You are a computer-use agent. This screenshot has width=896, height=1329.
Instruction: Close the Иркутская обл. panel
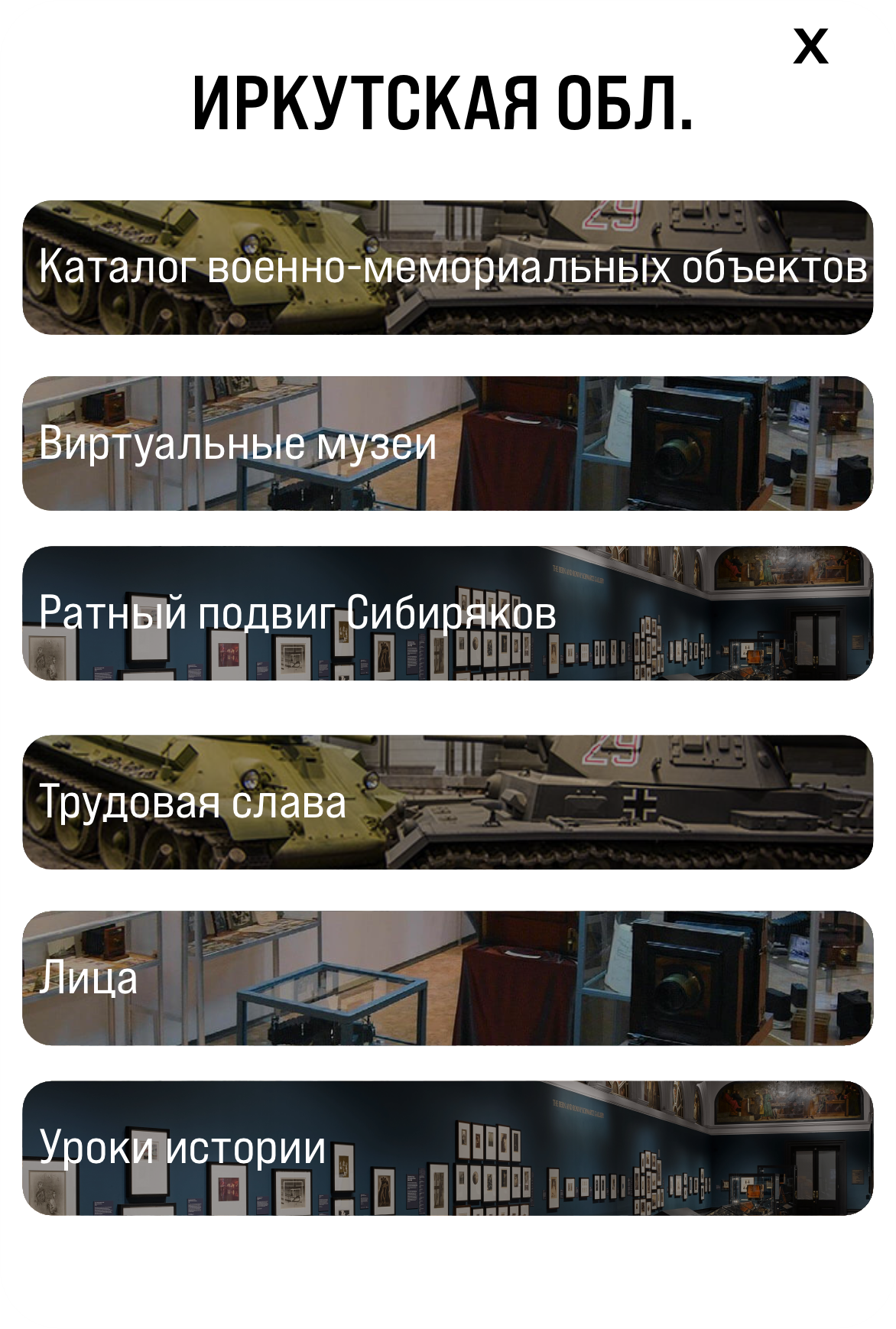point(810,47)
